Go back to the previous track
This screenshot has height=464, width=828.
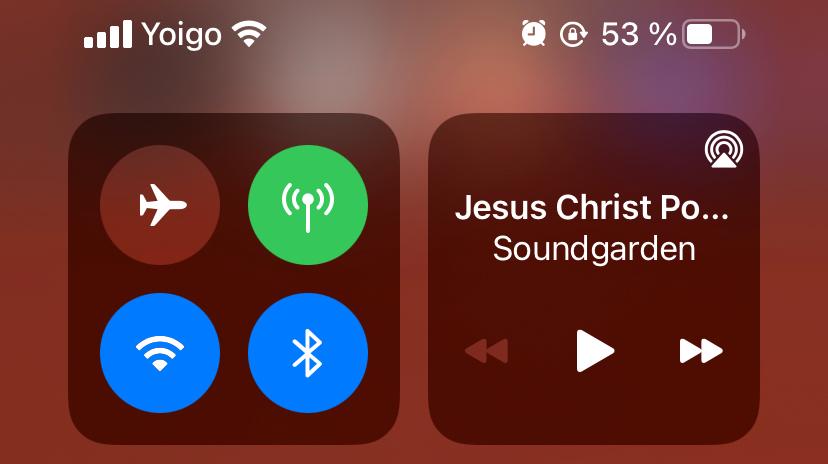[x=487, y=350]
